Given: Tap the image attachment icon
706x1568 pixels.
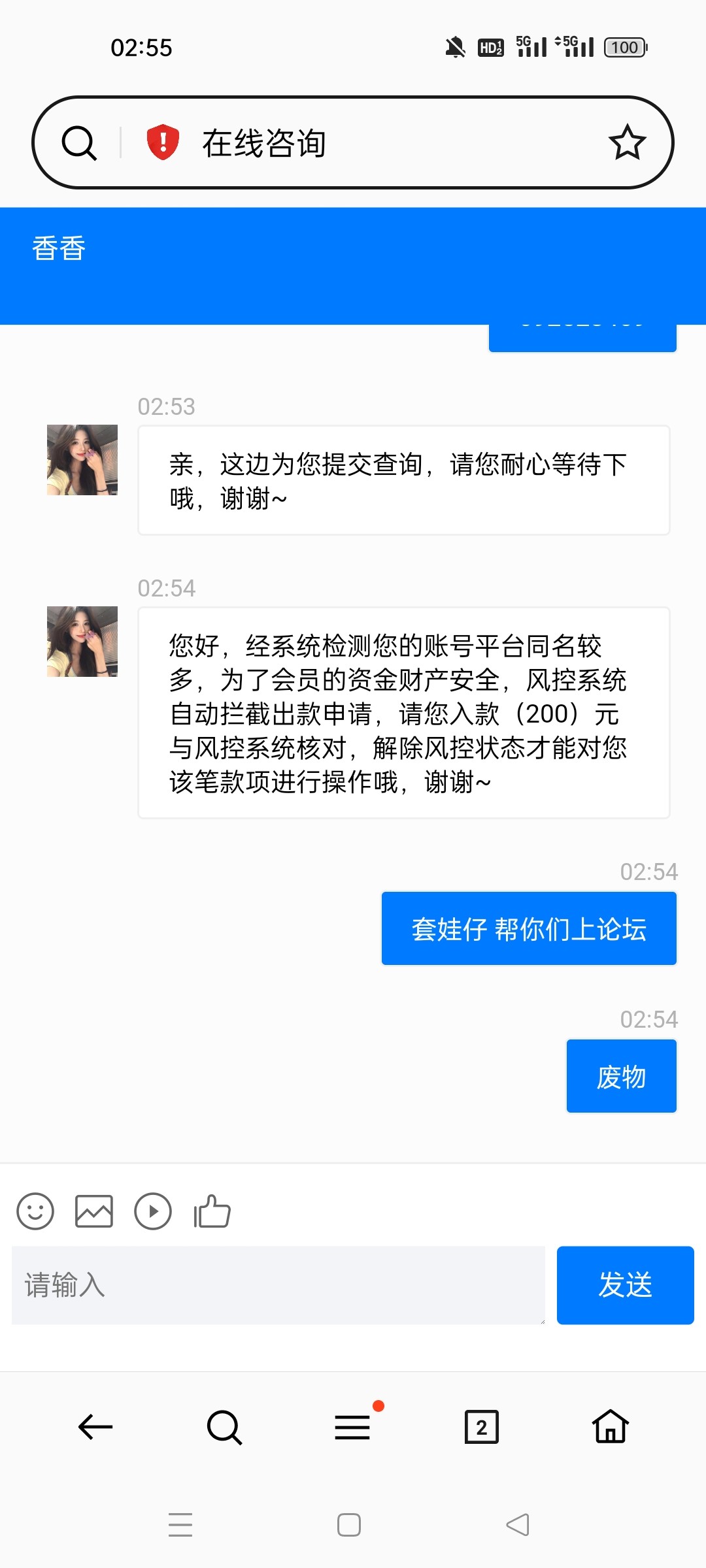Looking at the screenshot, I should pos(95,1211).
